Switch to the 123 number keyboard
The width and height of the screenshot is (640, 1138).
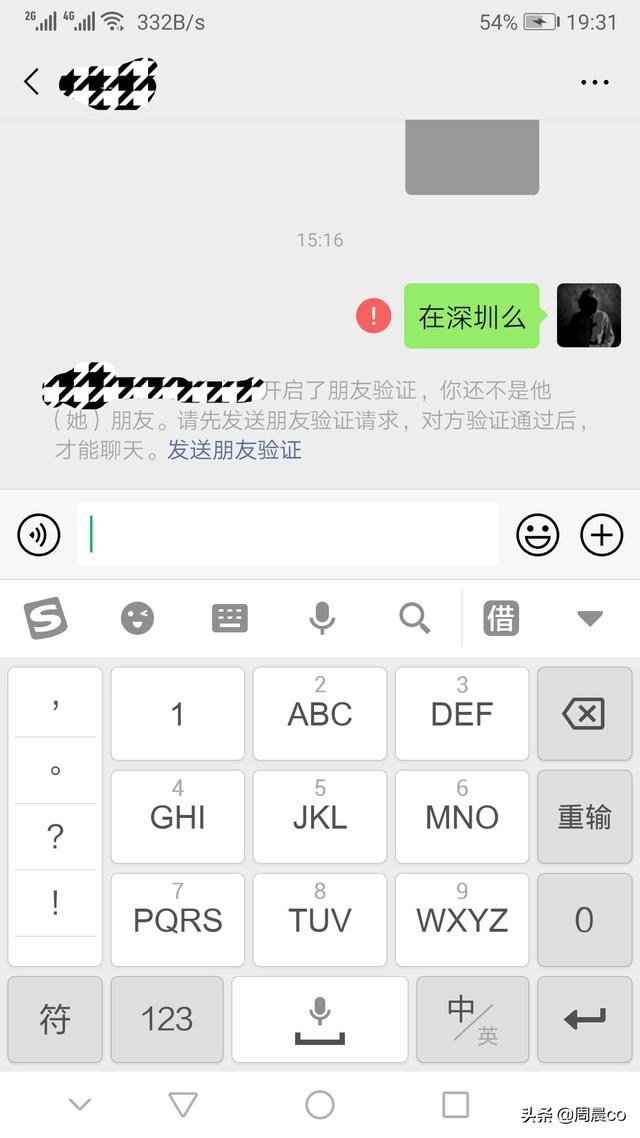[167, 1019]
